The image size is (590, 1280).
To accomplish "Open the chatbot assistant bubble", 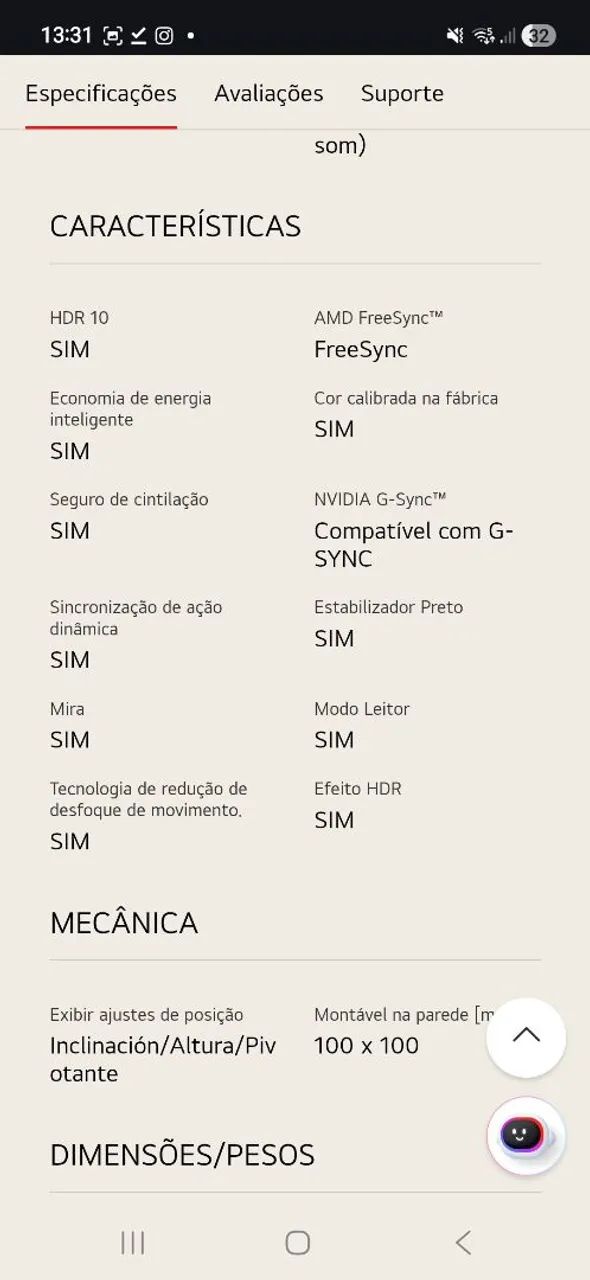I will (525, 1135).
